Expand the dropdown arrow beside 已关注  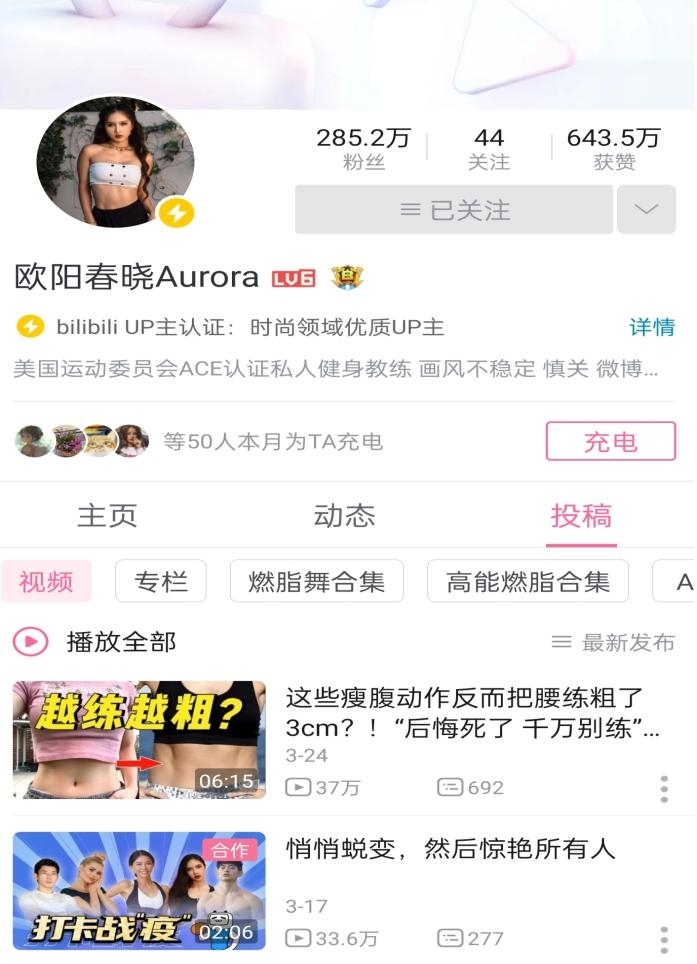646,210
